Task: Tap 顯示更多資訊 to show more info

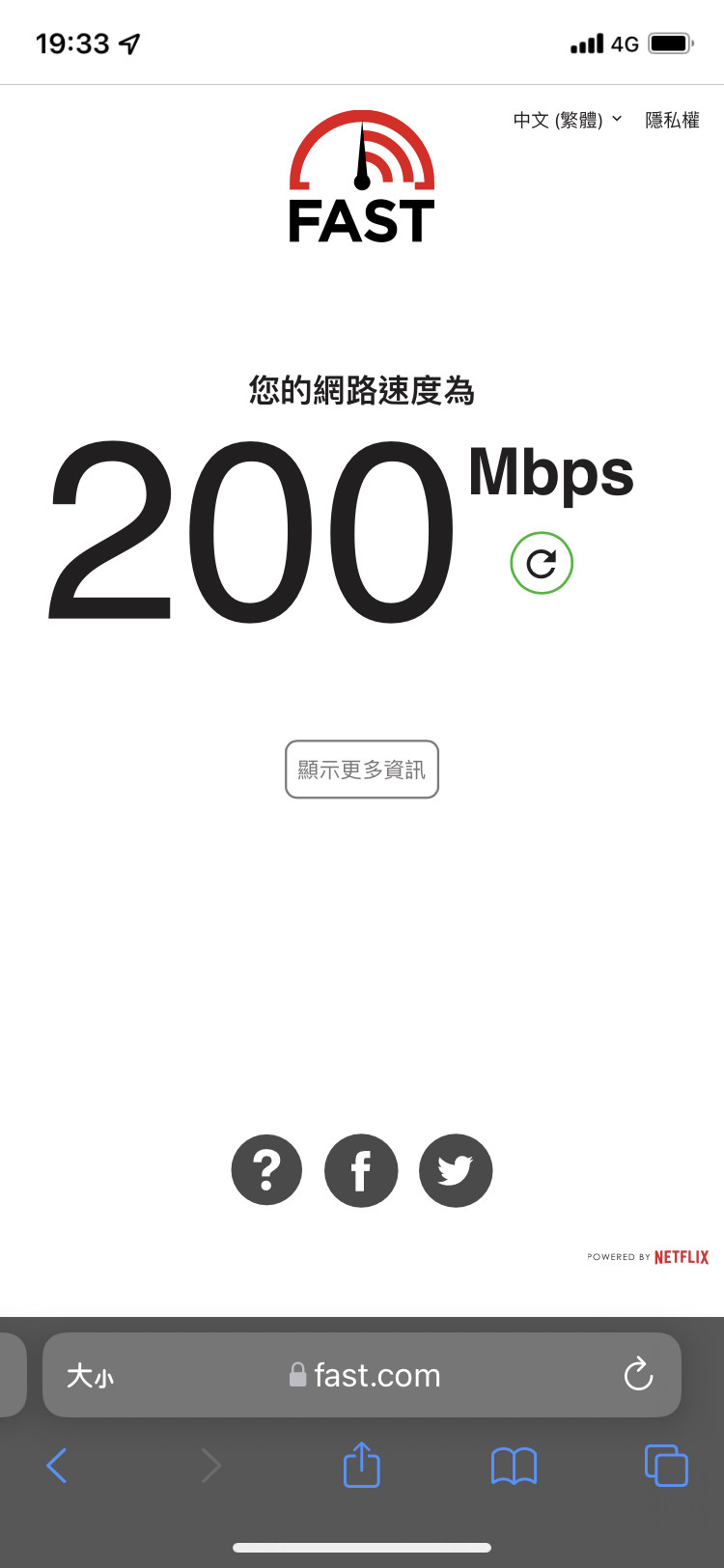Action: coord(362,770)
